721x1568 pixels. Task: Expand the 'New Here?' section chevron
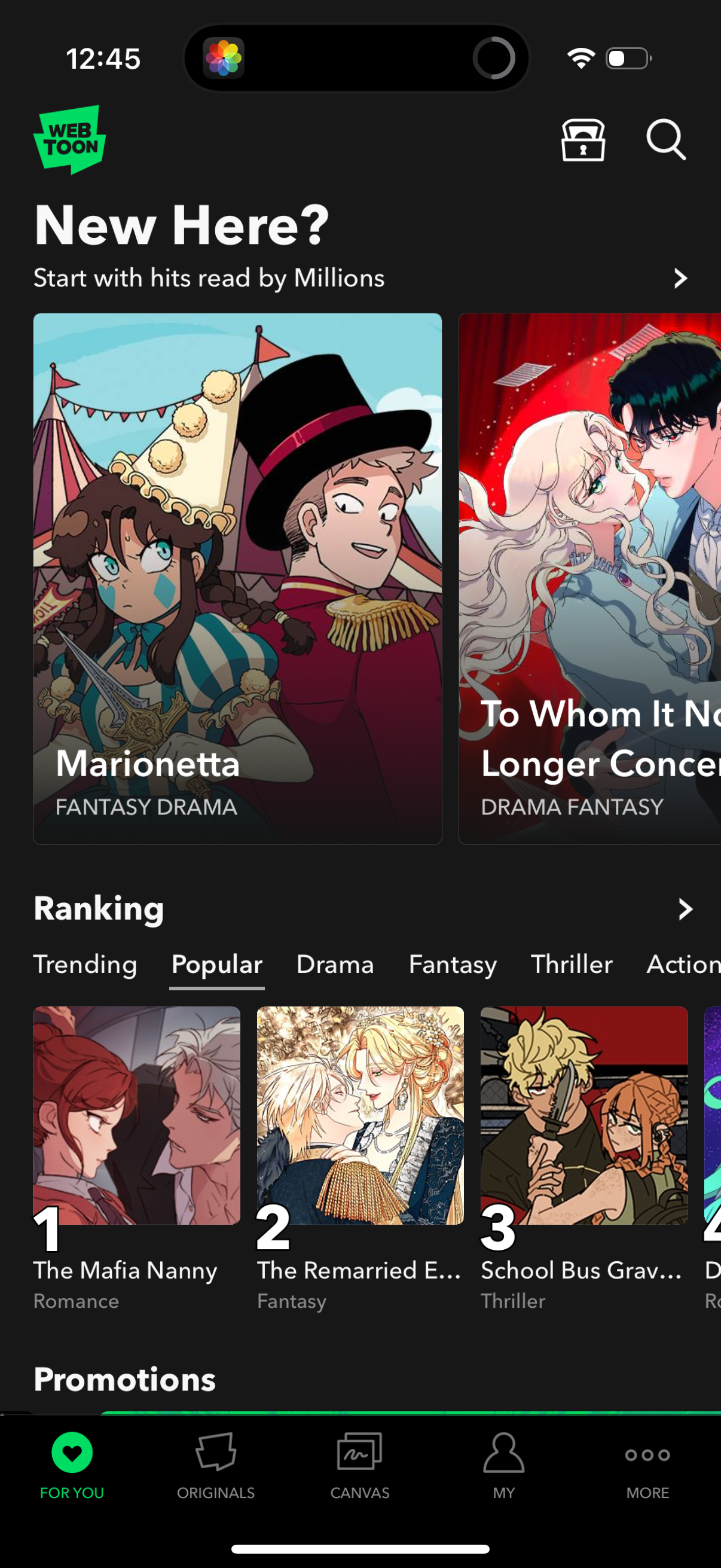(681, 277)
